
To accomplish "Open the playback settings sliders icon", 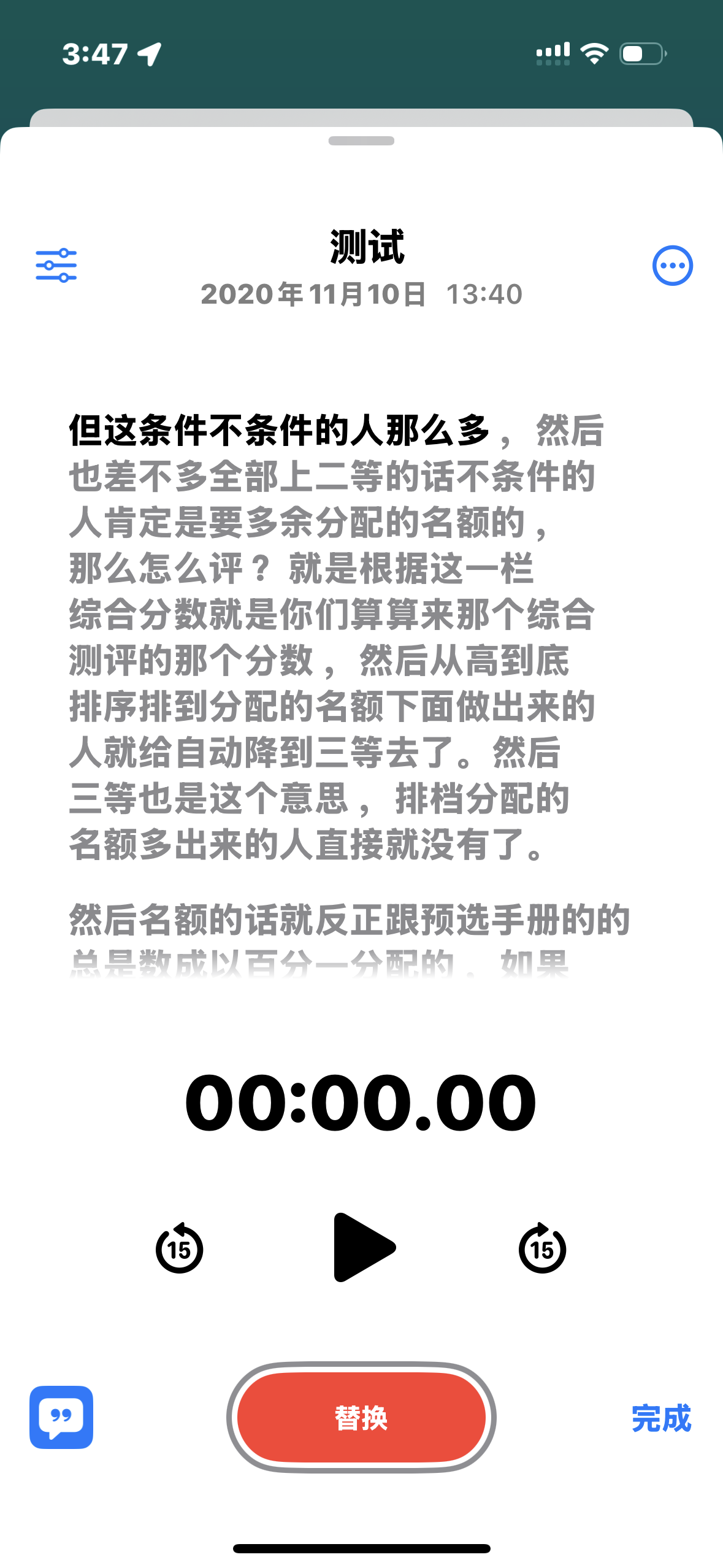I will pyautogui.click(x=56, y=266).
